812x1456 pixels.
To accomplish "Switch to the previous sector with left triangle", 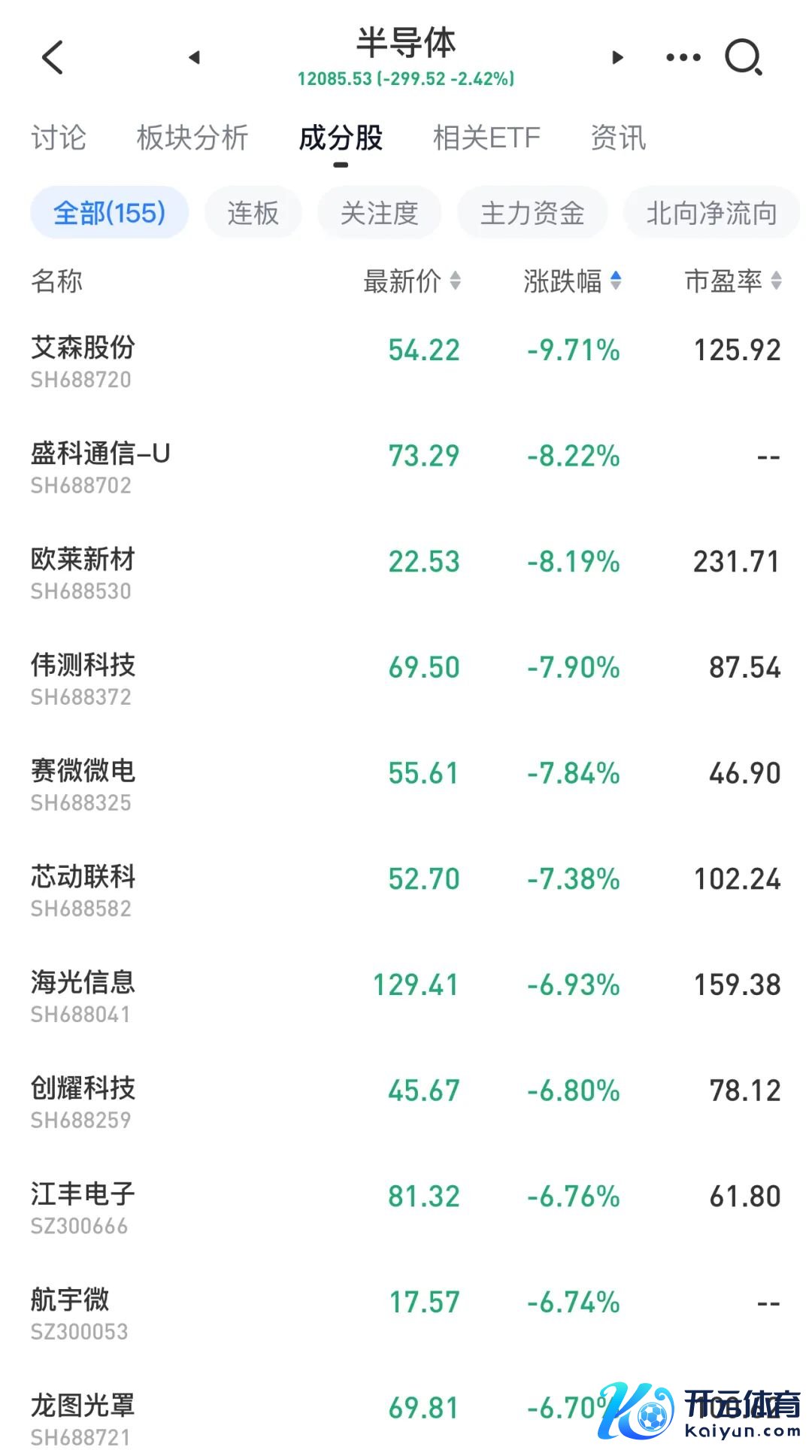I will [195, 57].
